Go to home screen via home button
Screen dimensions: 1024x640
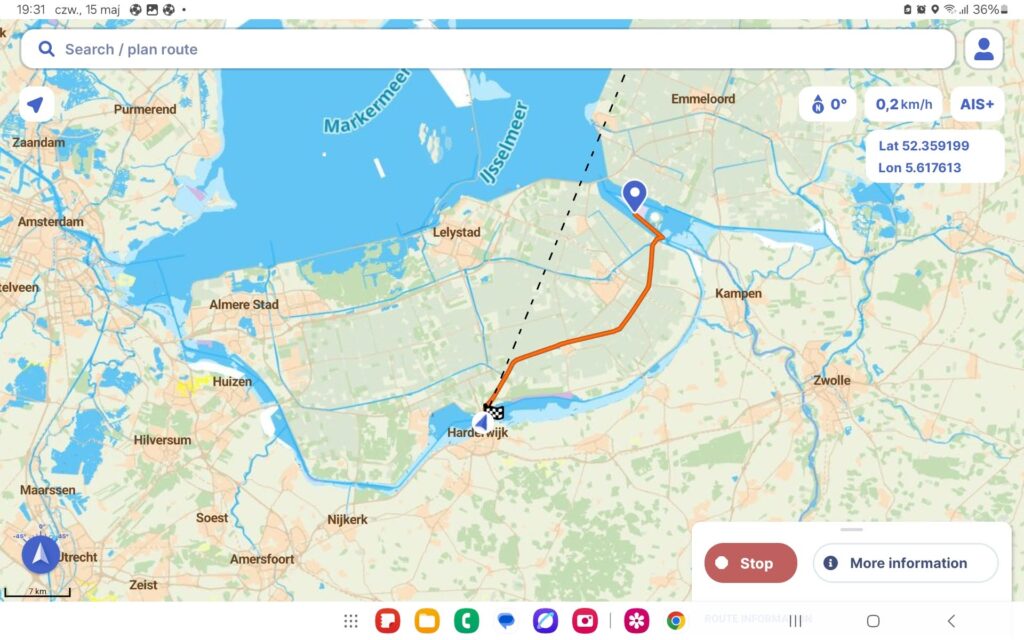click(873, 621)
